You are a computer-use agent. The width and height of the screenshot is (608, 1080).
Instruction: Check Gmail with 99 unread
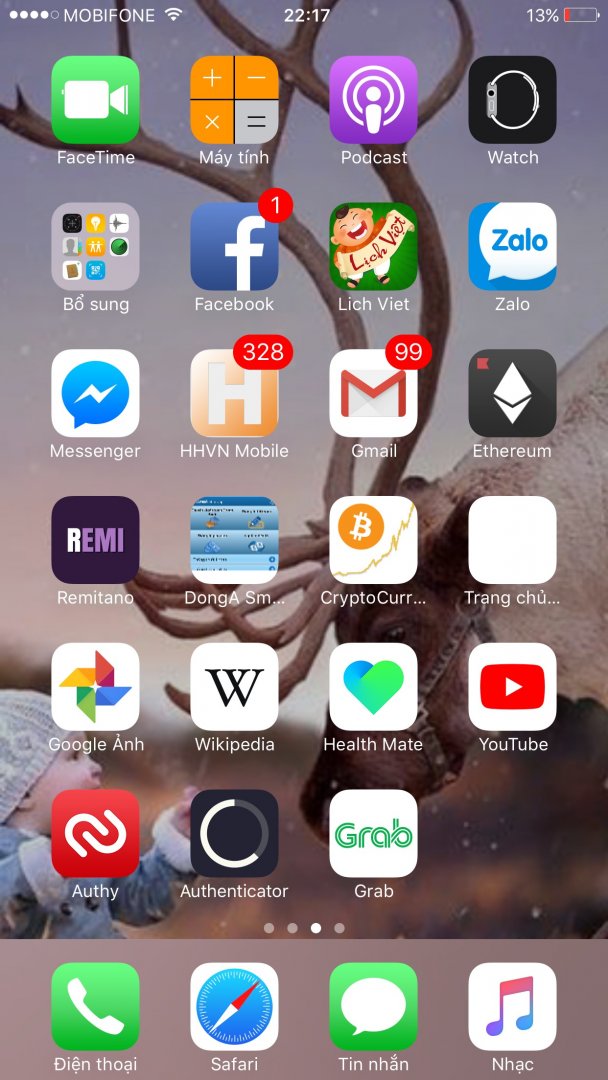373,393
